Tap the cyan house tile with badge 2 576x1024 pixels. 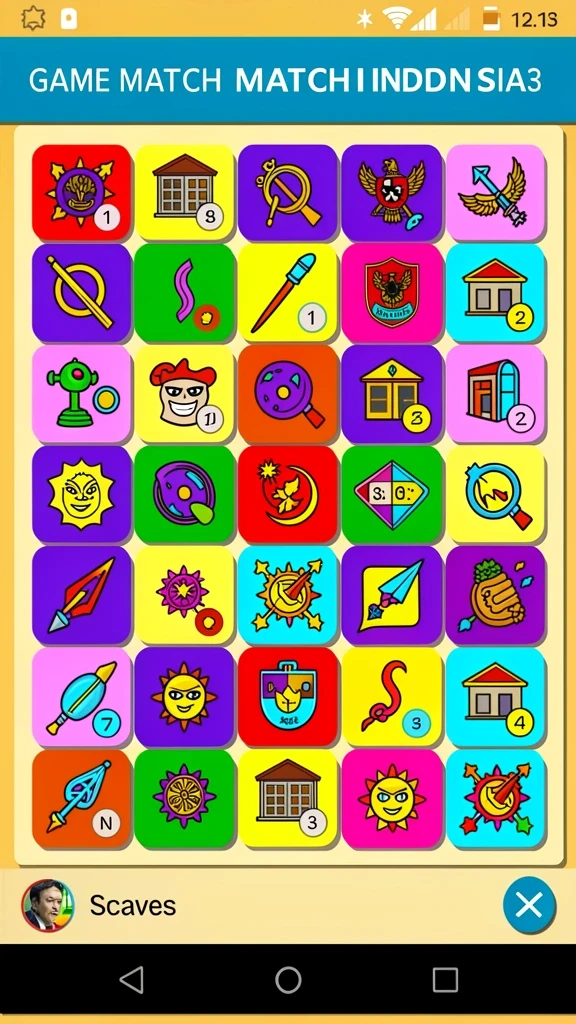click(496, 294)
